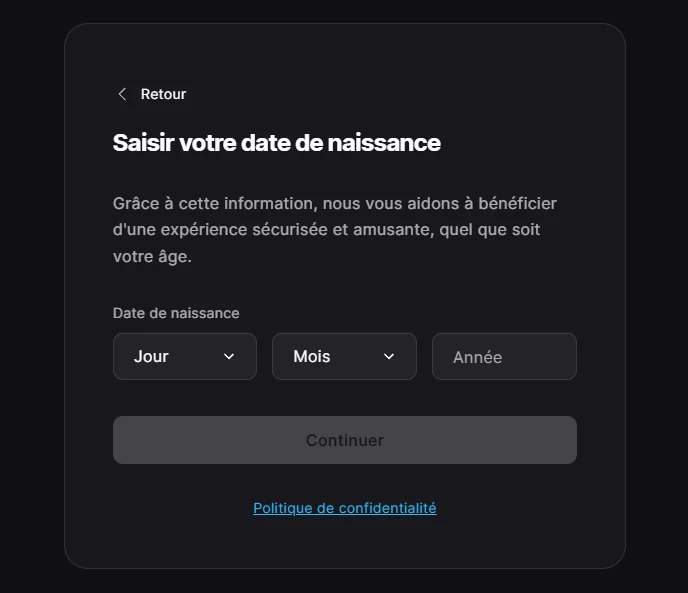Go back with the Retour button

pos(152,94)
